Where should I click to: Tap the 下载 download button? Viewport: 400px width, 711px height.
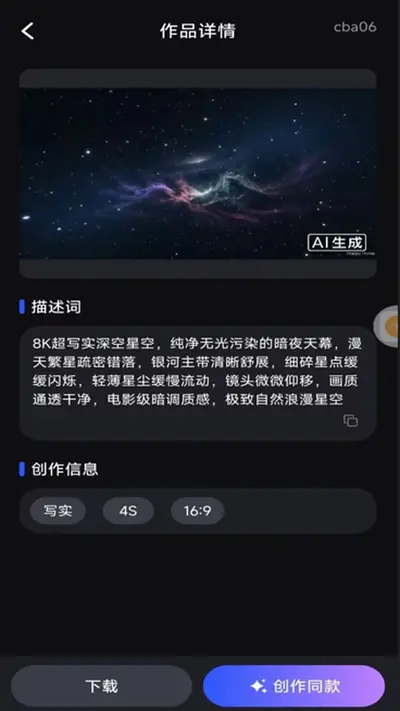click(102, 686)
